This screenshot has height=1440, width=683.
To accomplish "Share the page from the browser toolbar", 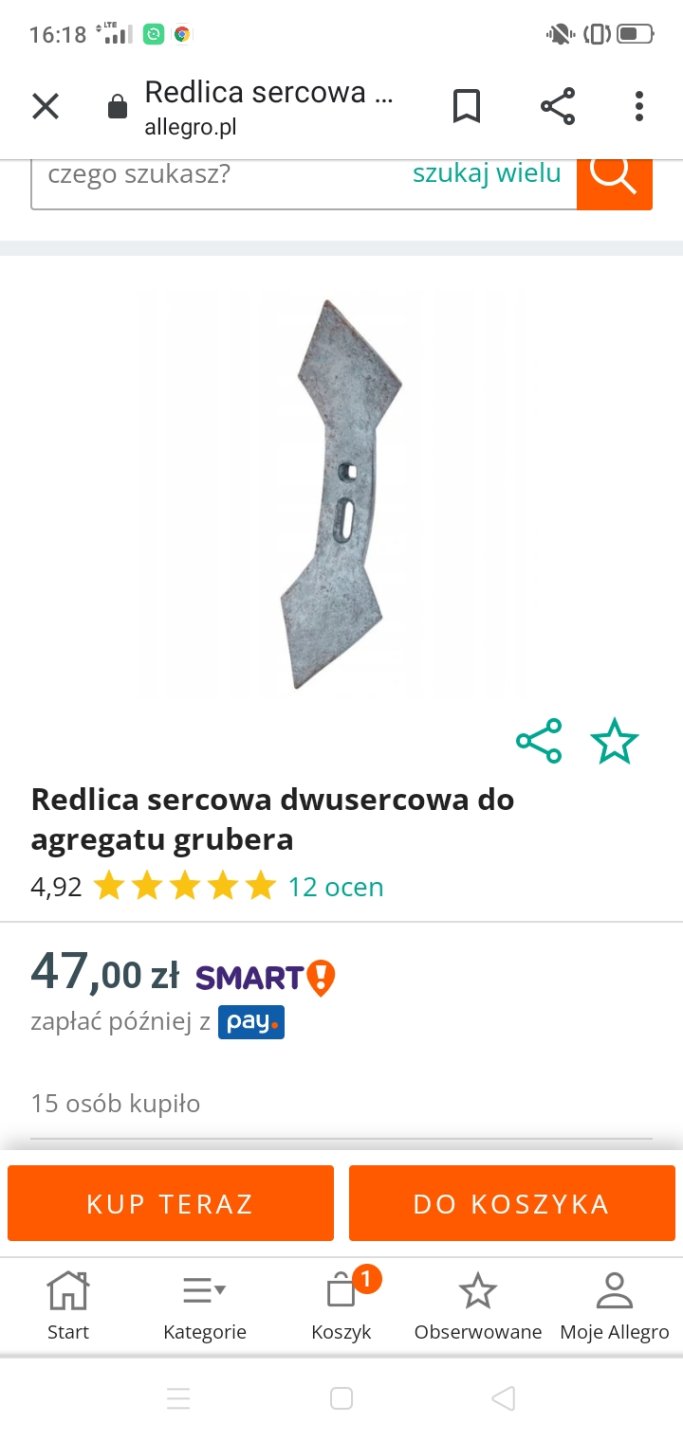I will [x=557, y=106].
